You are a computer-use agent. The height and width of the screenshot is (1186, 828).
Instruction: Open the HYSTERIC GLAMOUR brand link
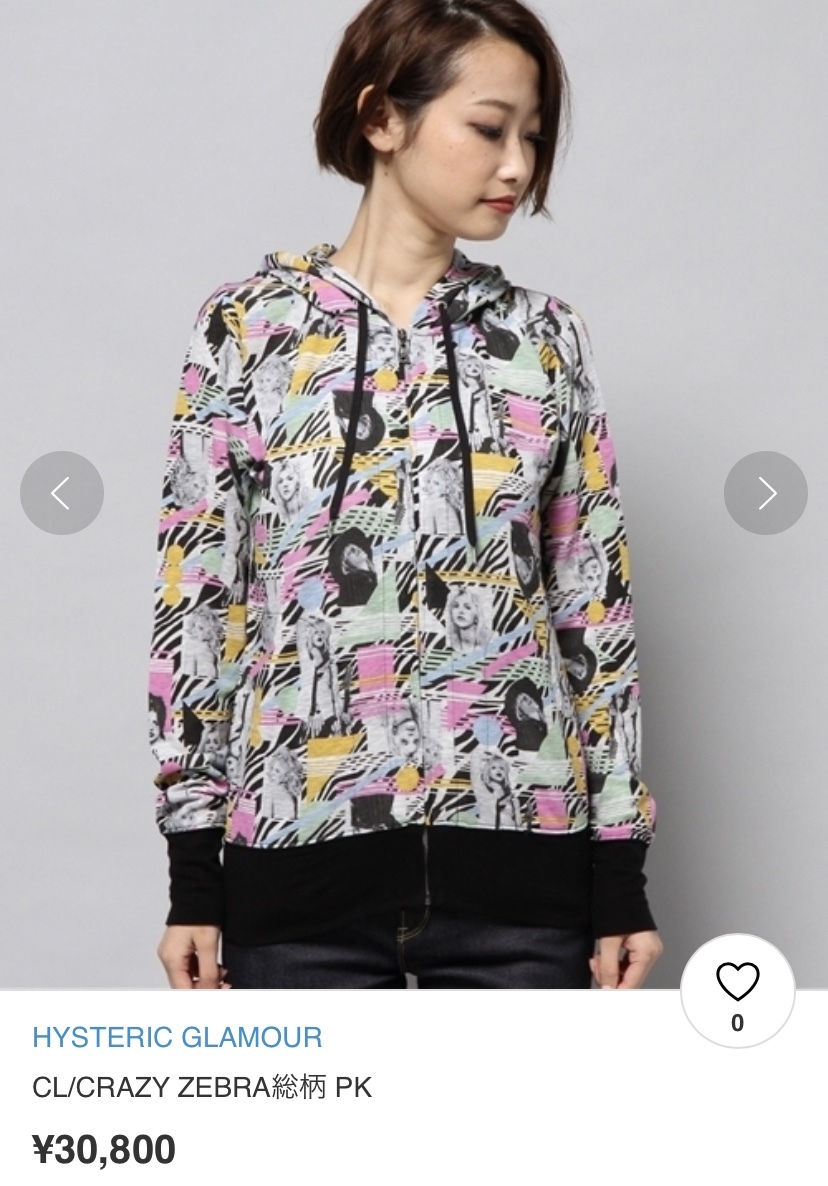point(177,1037)
